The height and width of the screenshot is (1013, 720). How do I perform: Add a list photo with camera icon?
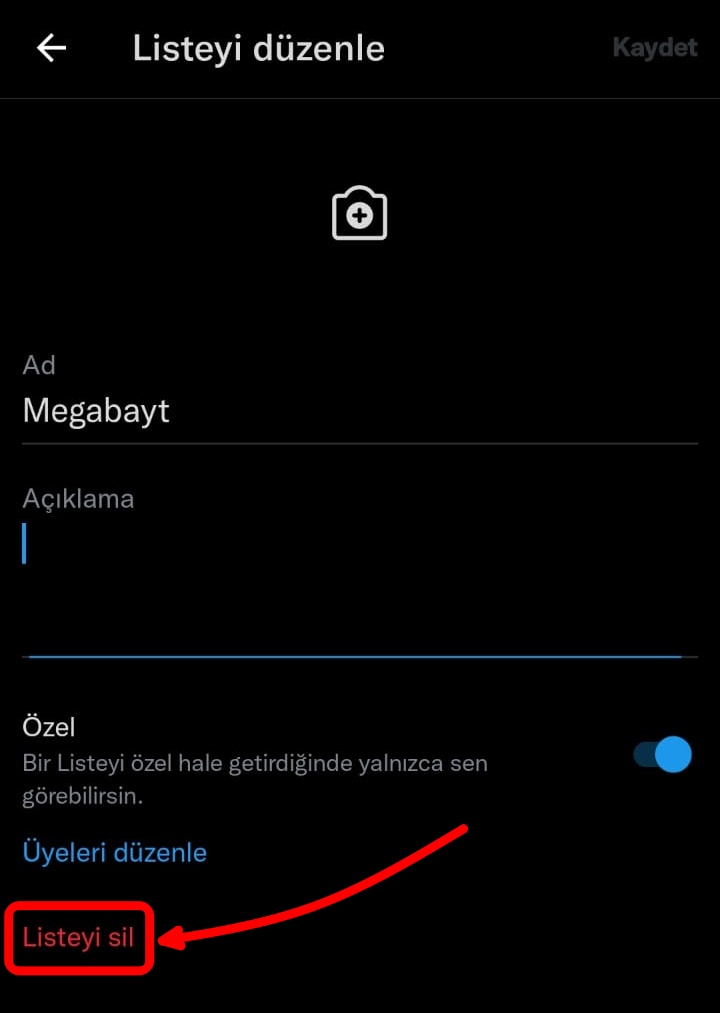(x=360, y=213)
